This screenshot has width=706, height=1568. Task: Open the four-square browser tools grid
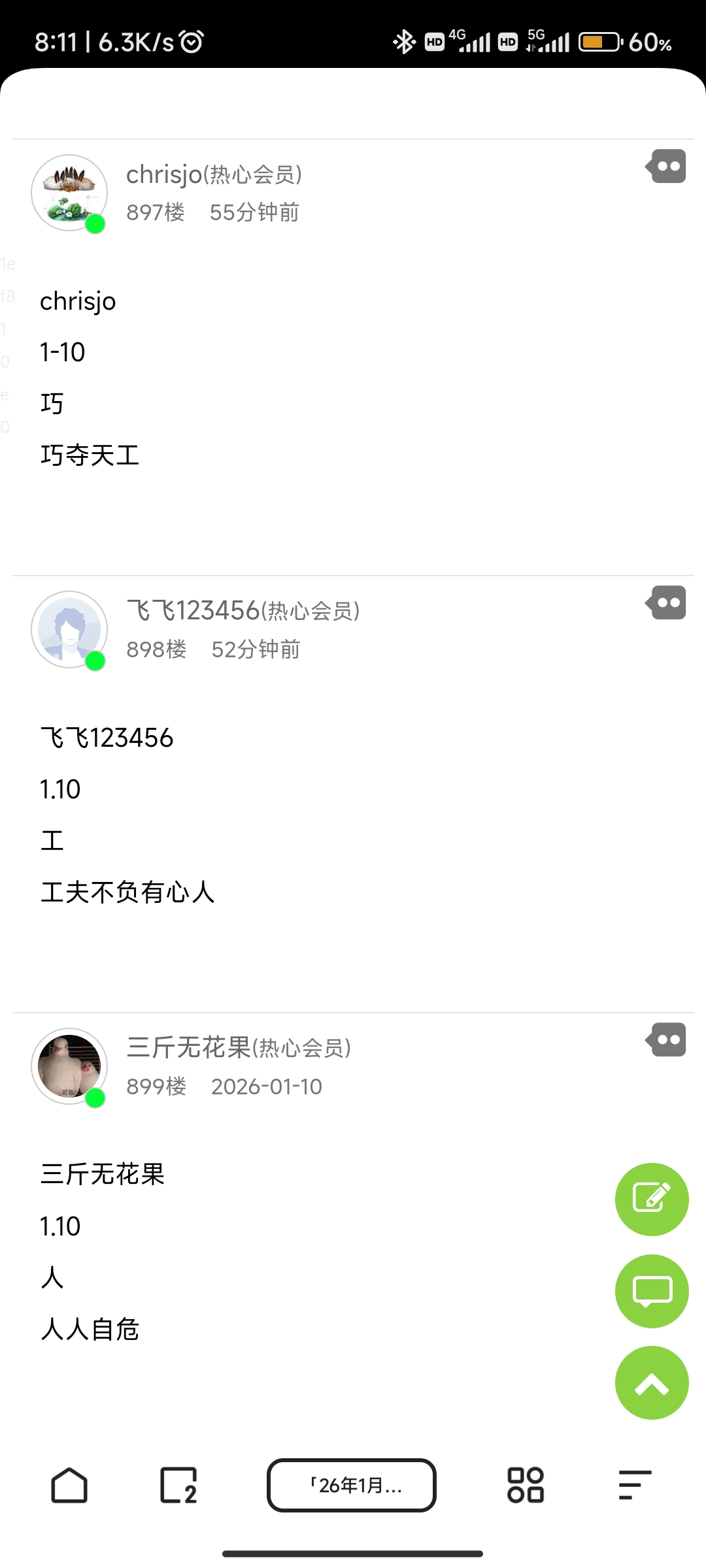(526, 1485)
